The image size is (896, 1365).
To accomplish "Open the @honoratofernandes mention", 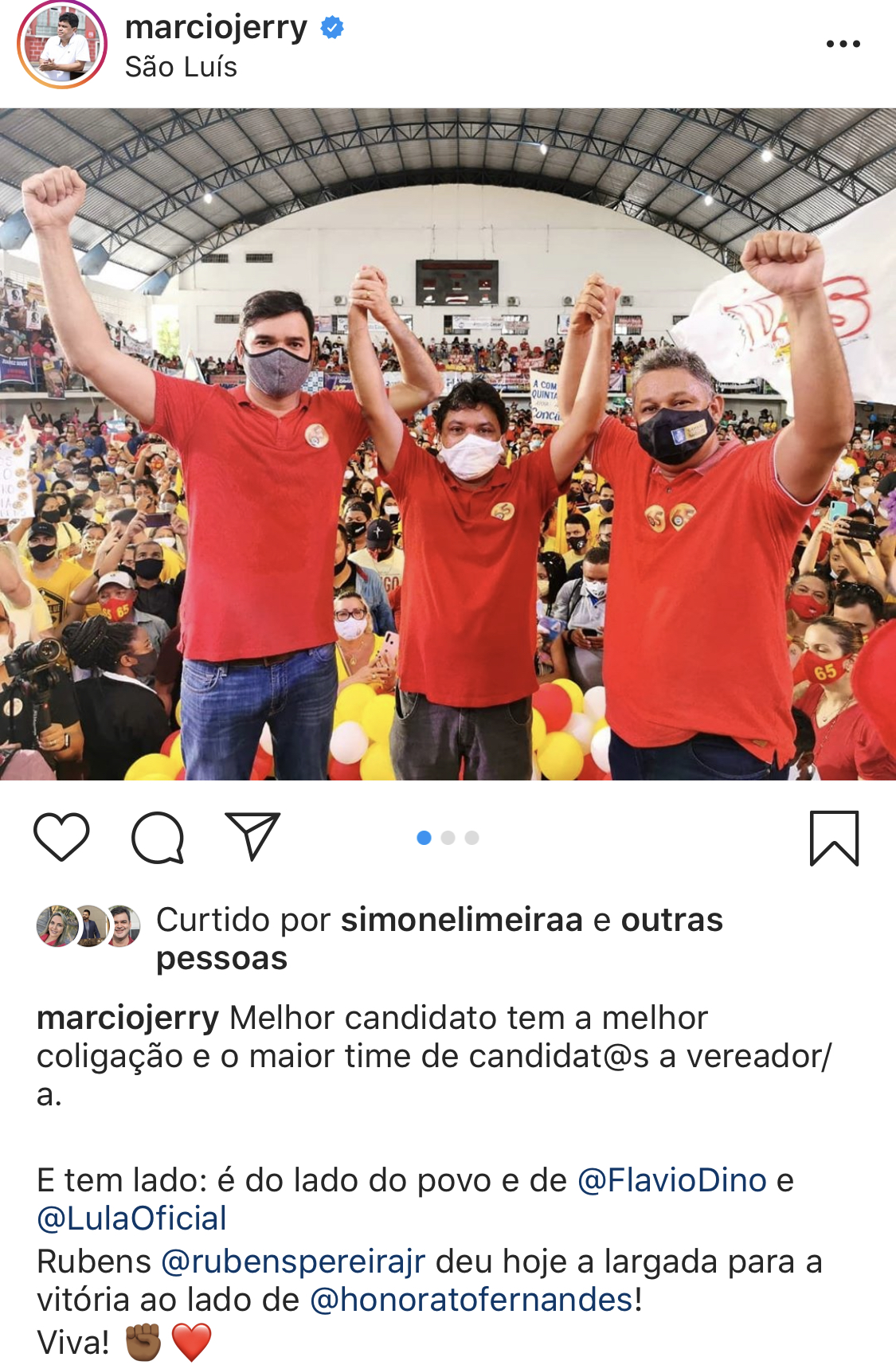I will click(x=471, y=1300).
